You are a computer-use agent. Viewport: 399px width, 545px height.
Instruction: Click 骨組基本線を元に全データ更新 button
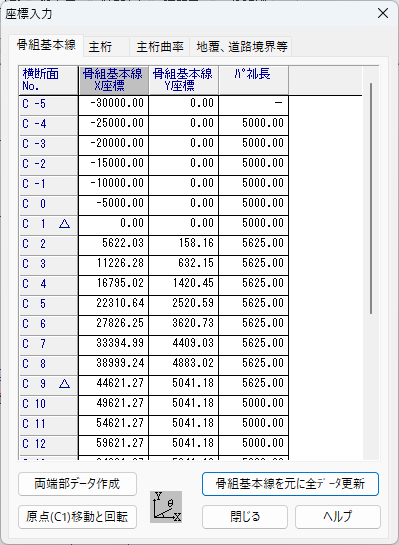(x=290, y=484)
